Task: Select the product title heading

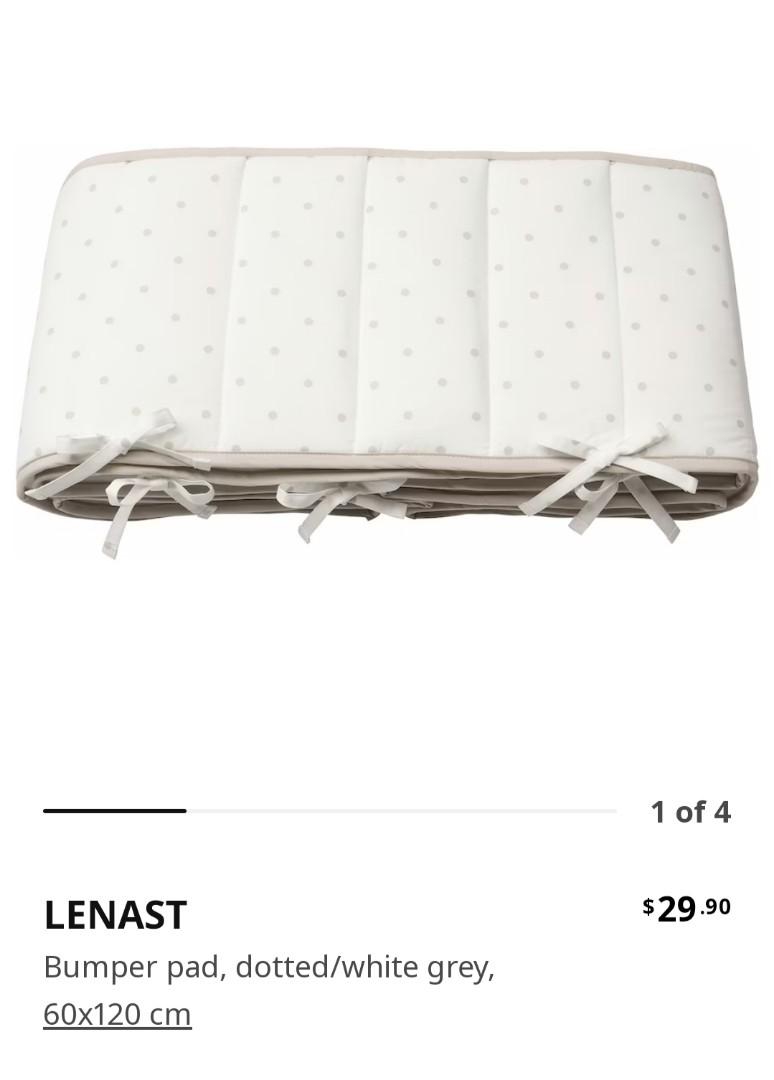Action: tap(114, 914)
